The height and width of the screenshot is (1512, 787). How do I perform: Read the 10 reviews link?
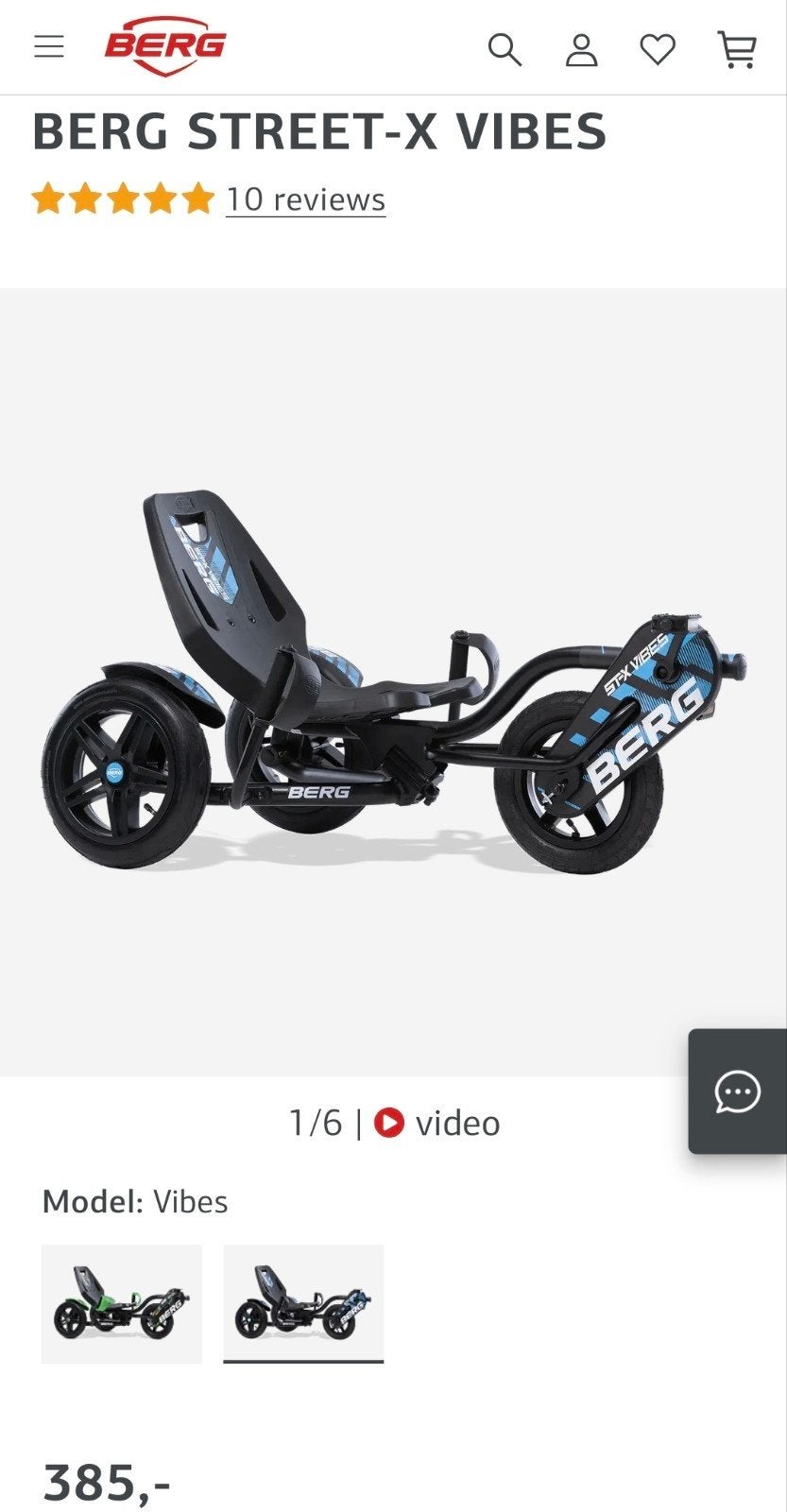tap(305, 199)
